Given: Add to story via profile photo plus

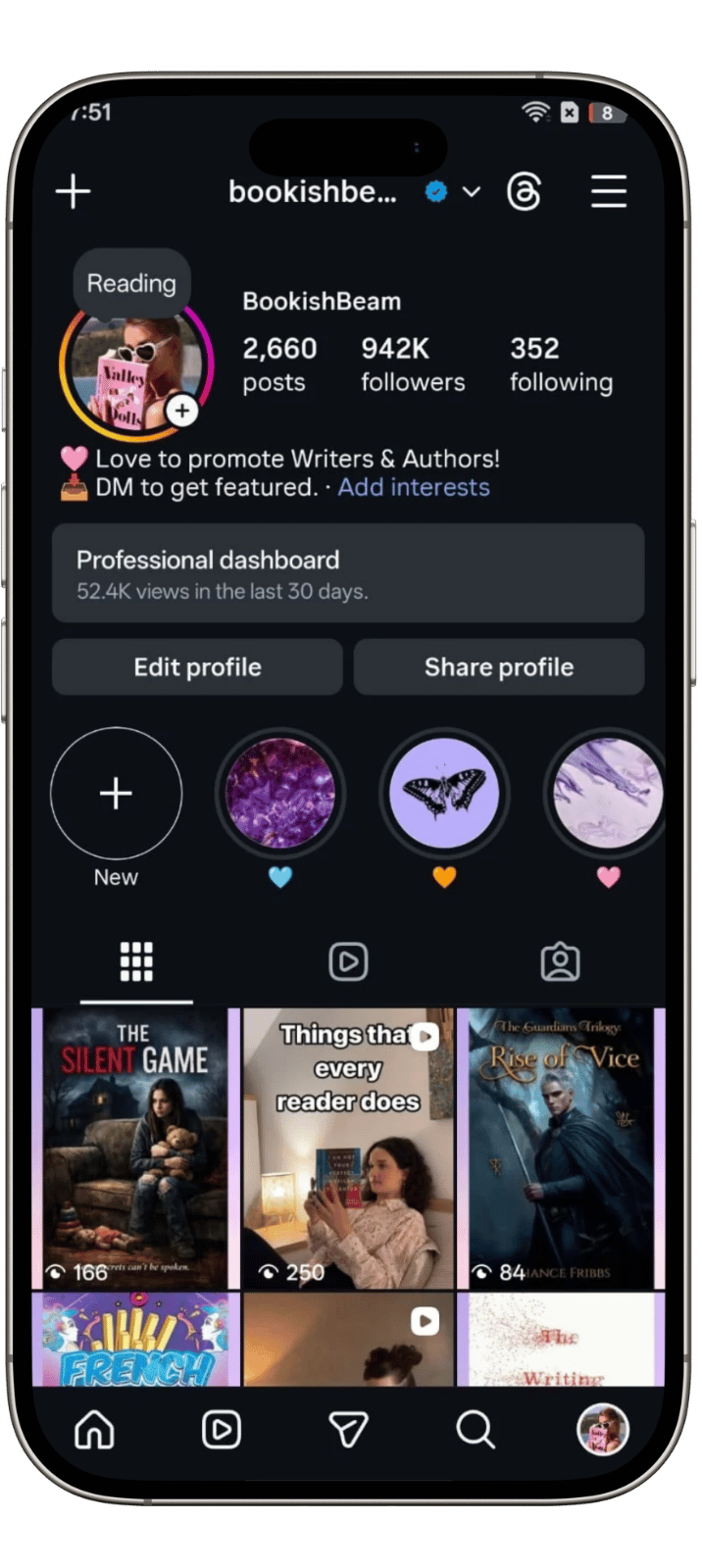Looking at the screenshot, I should 182,411.
